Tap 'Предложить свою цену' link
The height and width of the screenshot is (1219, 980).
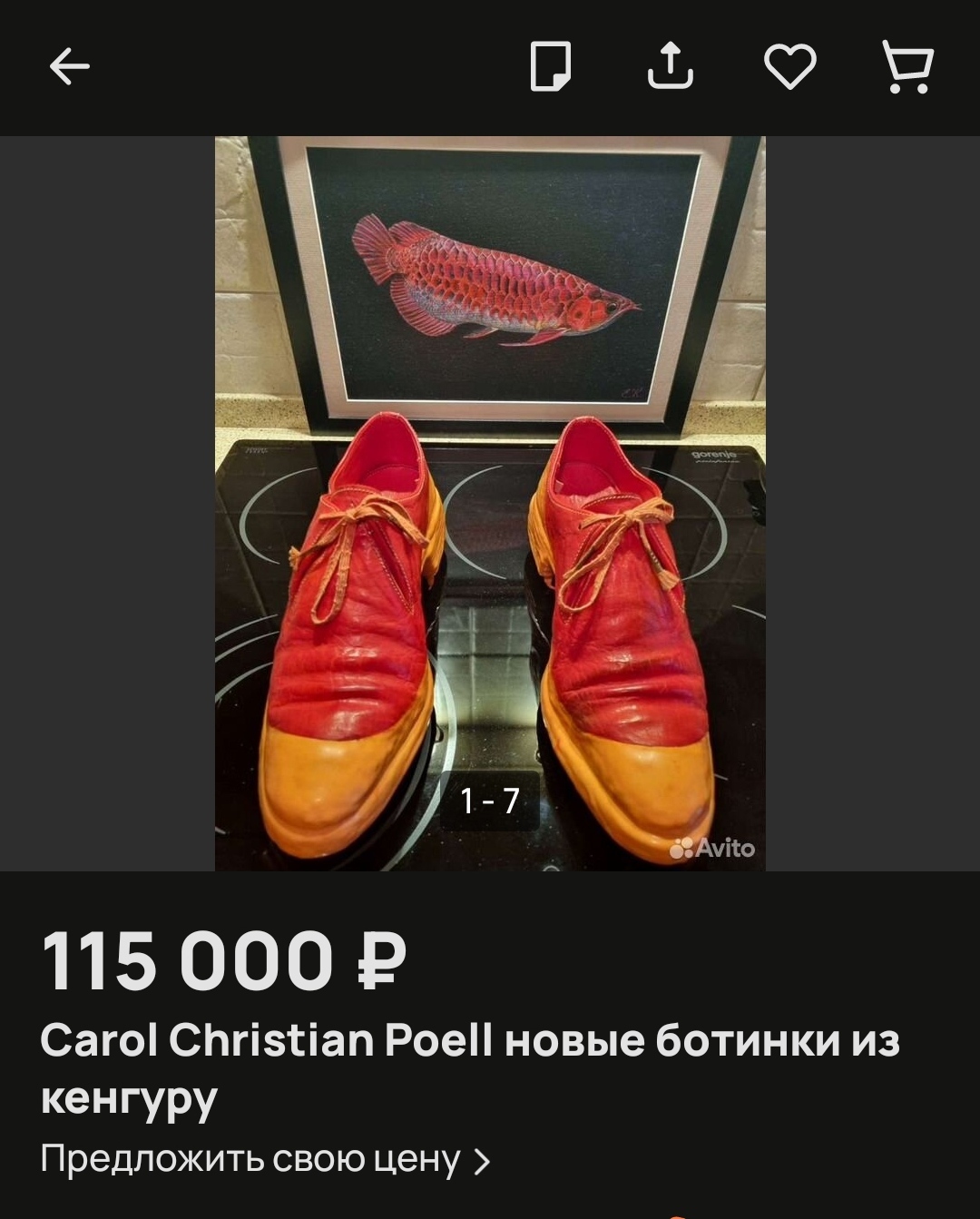(265, 1160)
